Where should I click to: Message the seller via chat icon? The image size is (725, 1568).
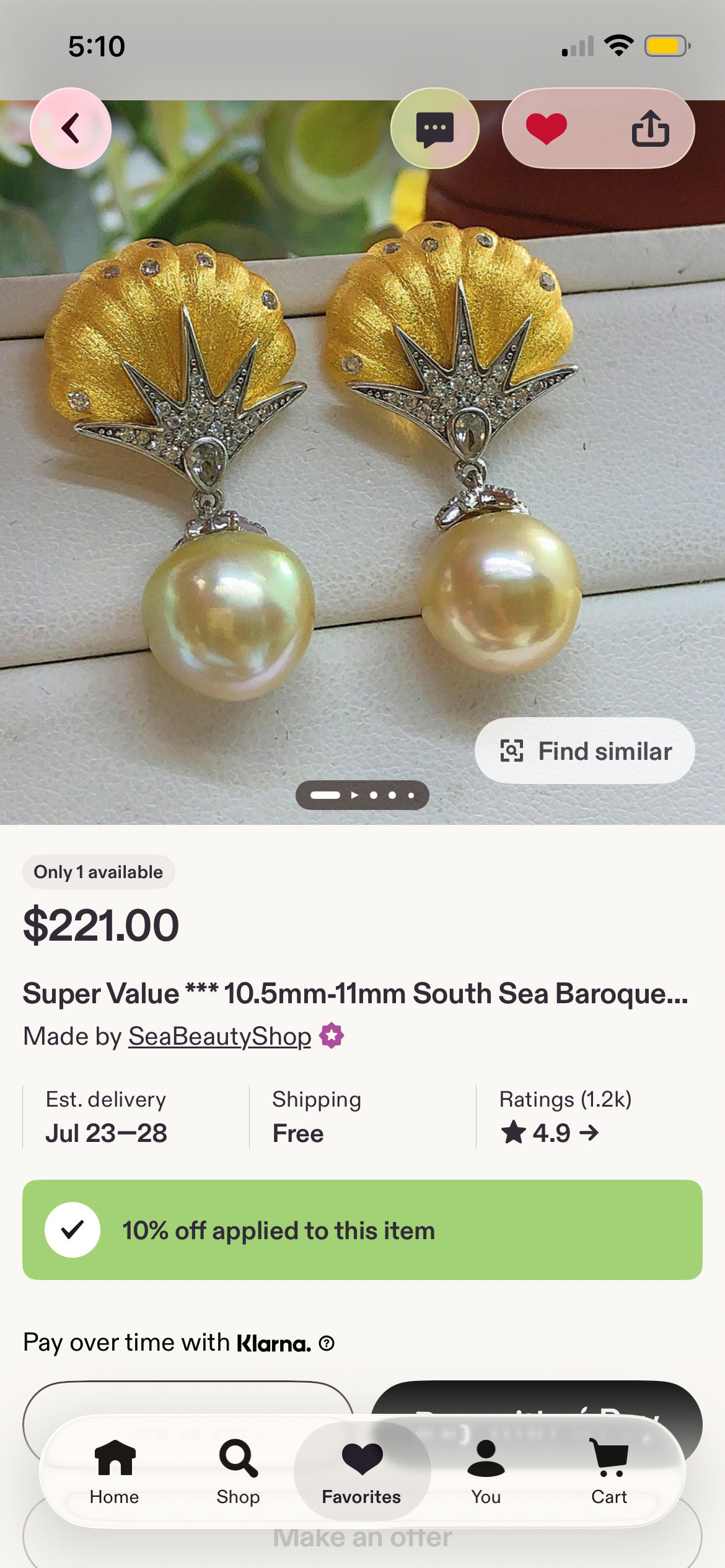pyautogui.click(x=435, y=128)
